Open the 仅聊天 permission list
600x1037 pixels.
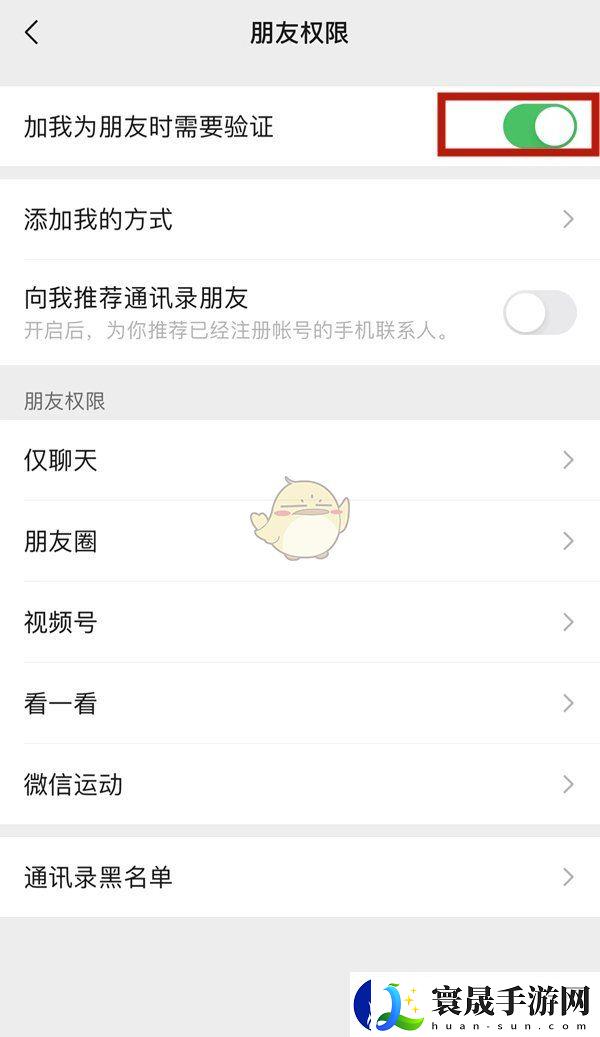tap(300, 460)
